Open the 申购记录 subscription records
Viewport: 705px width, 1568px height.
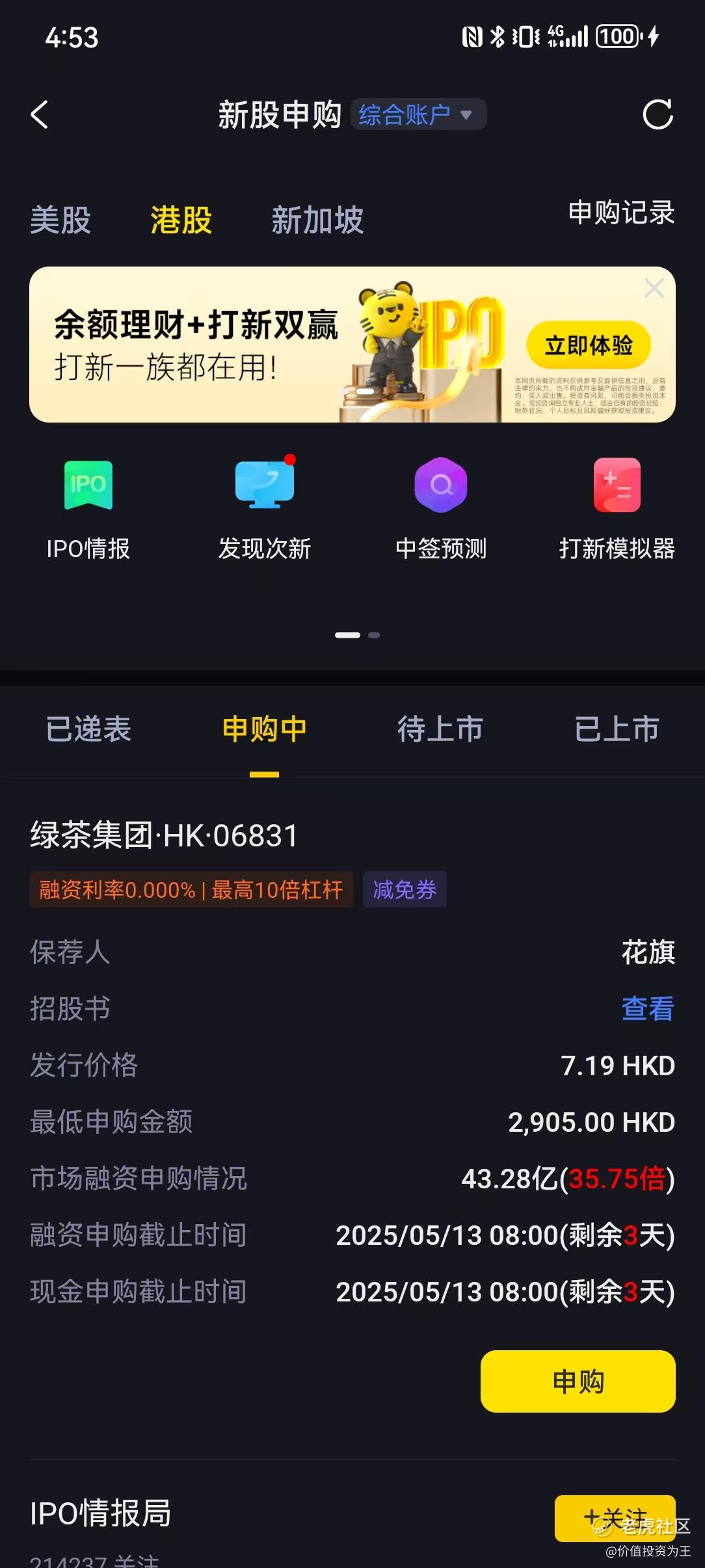click(620, 214)
